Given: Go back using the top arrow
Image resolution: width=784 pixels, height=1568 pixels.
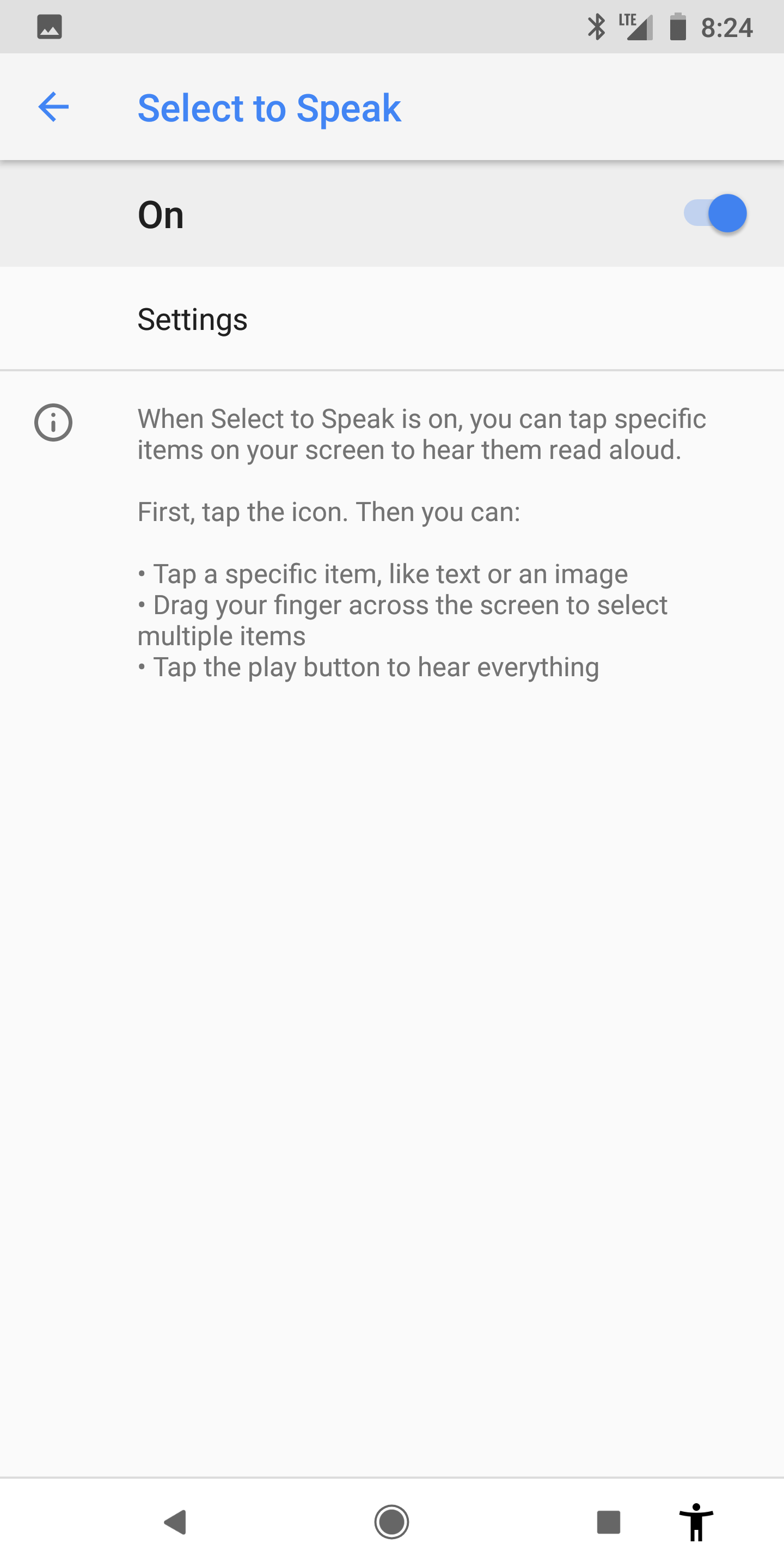Looking at the screenshot, I should (x=53, y=107).
